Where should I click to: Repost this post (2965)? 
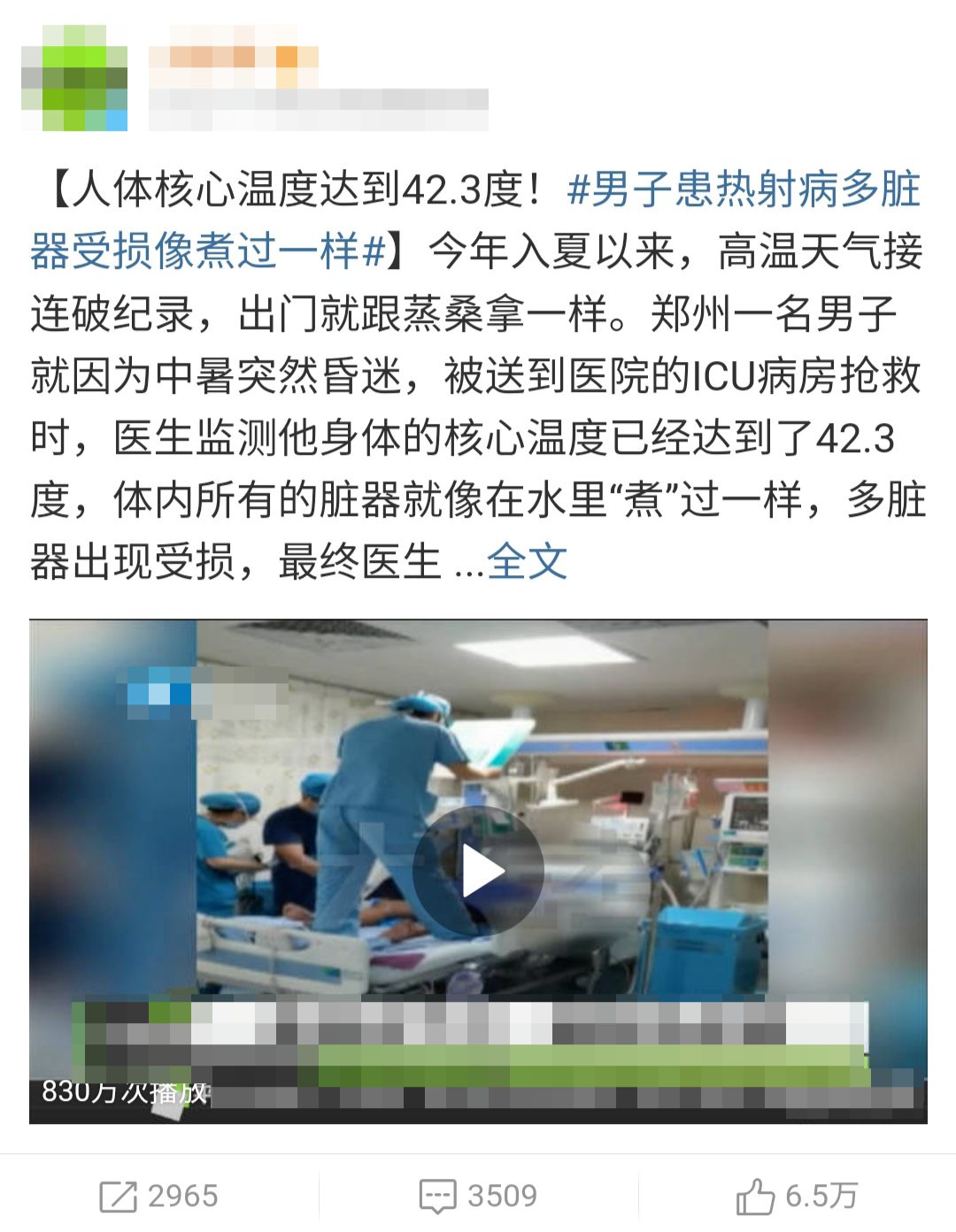point(159,1196)
